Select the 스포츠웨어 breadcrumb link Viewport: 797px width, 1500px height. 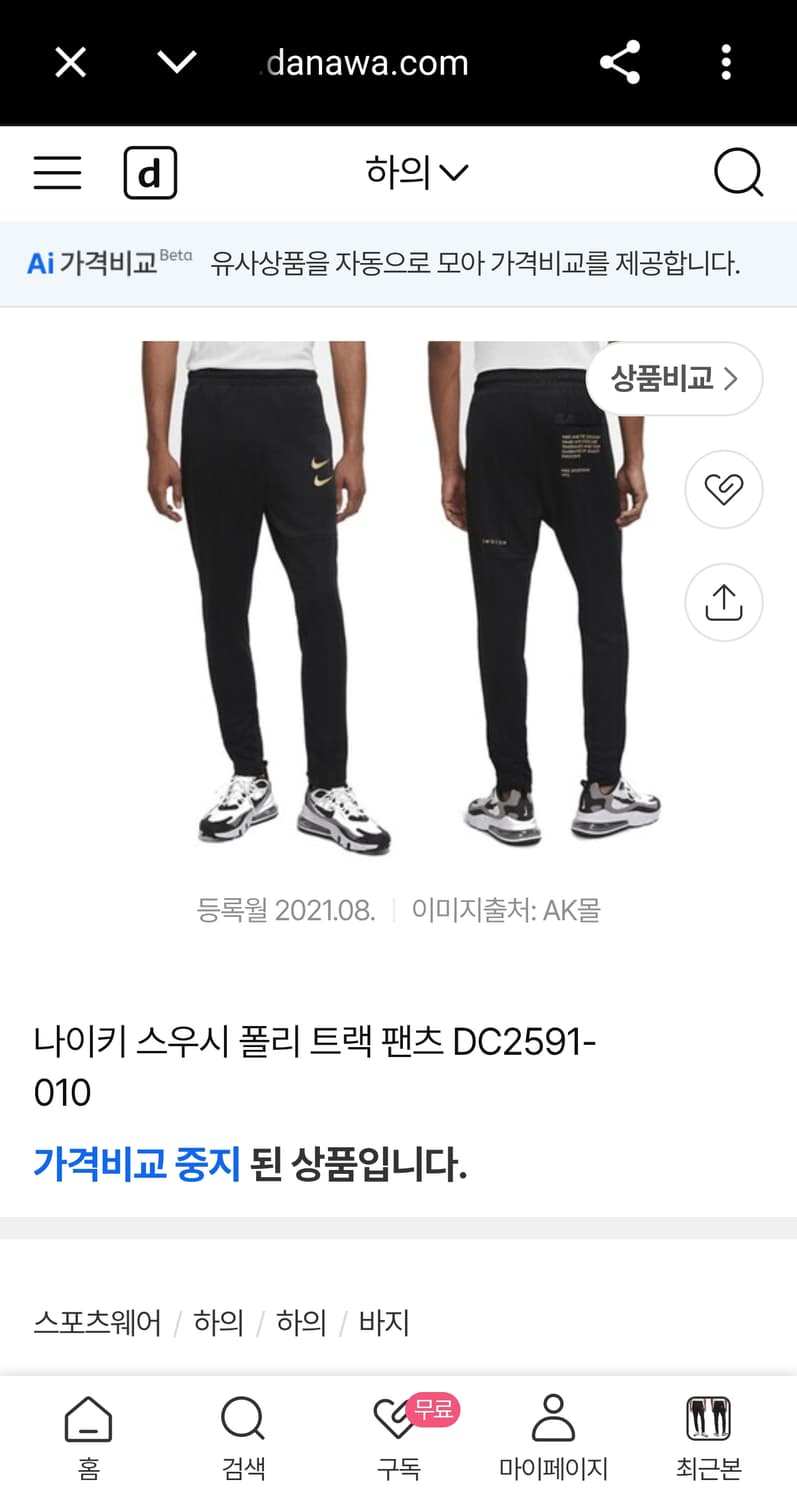pyautogui.click(x=97, y=1322)
